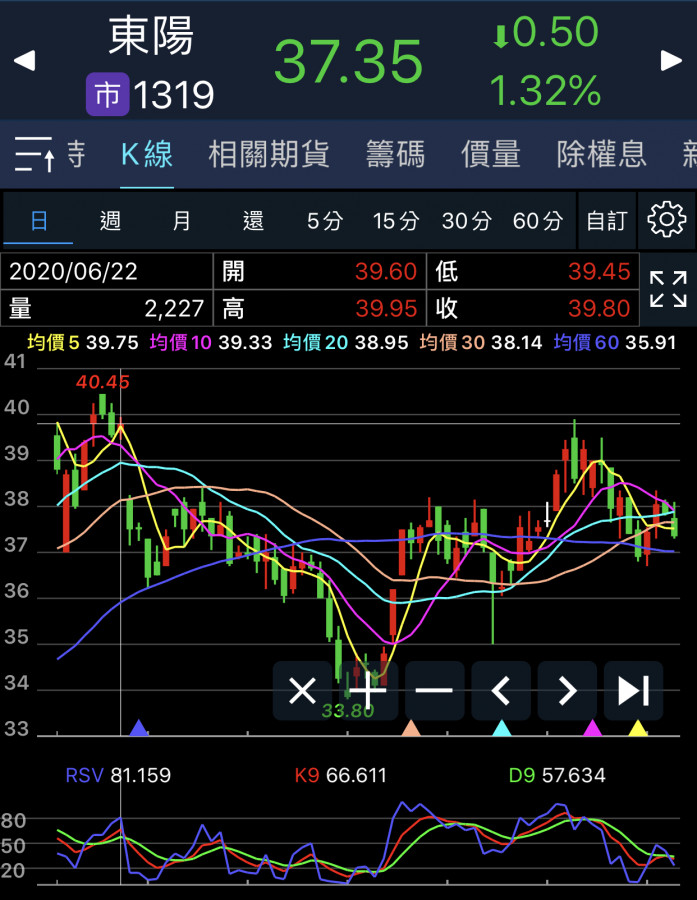Switch chart to 還 adjusted price
Viewport: 697px width, 900px height.
point(253,221)
